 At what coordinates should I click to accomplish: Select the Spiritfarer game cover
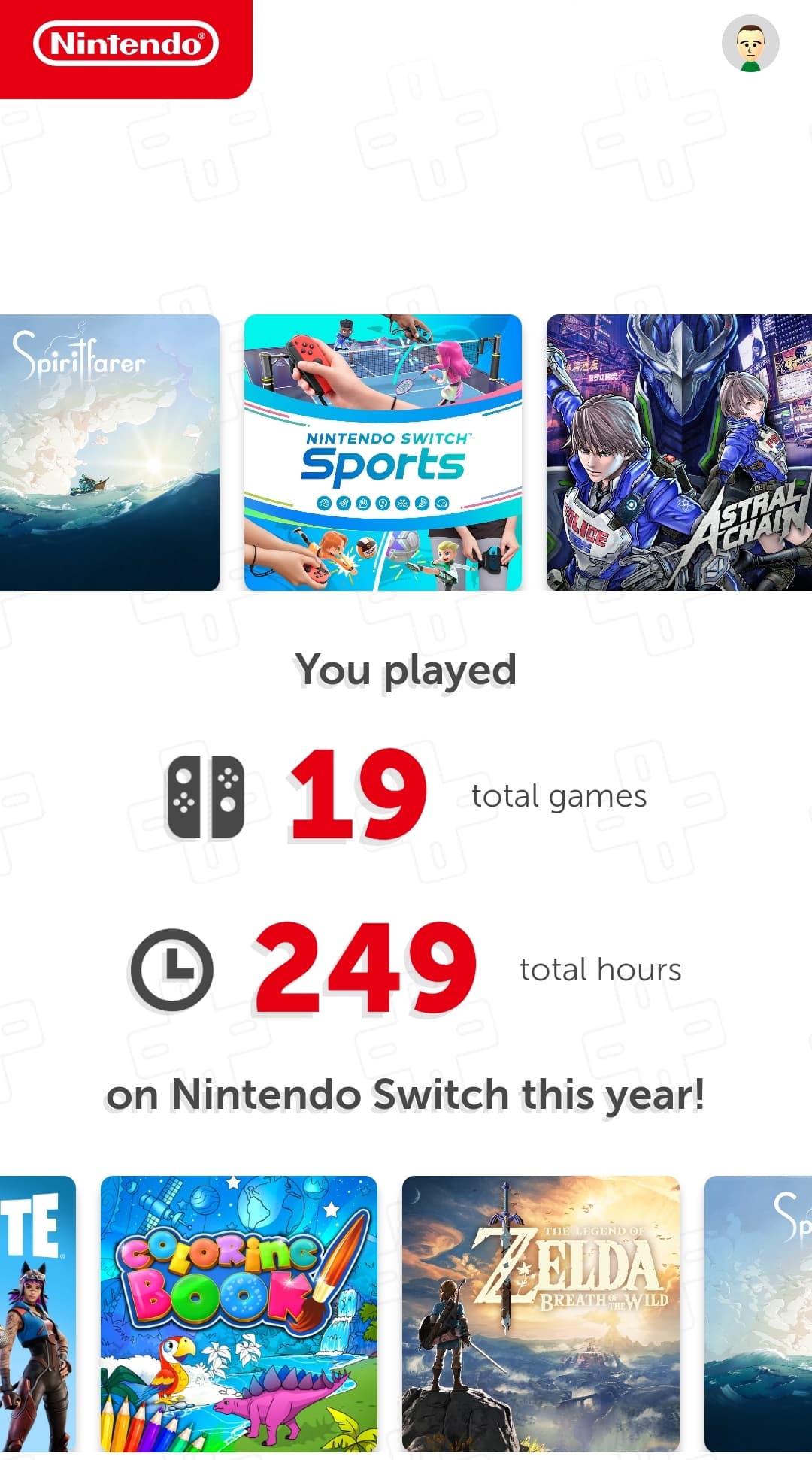coord(110,452)
